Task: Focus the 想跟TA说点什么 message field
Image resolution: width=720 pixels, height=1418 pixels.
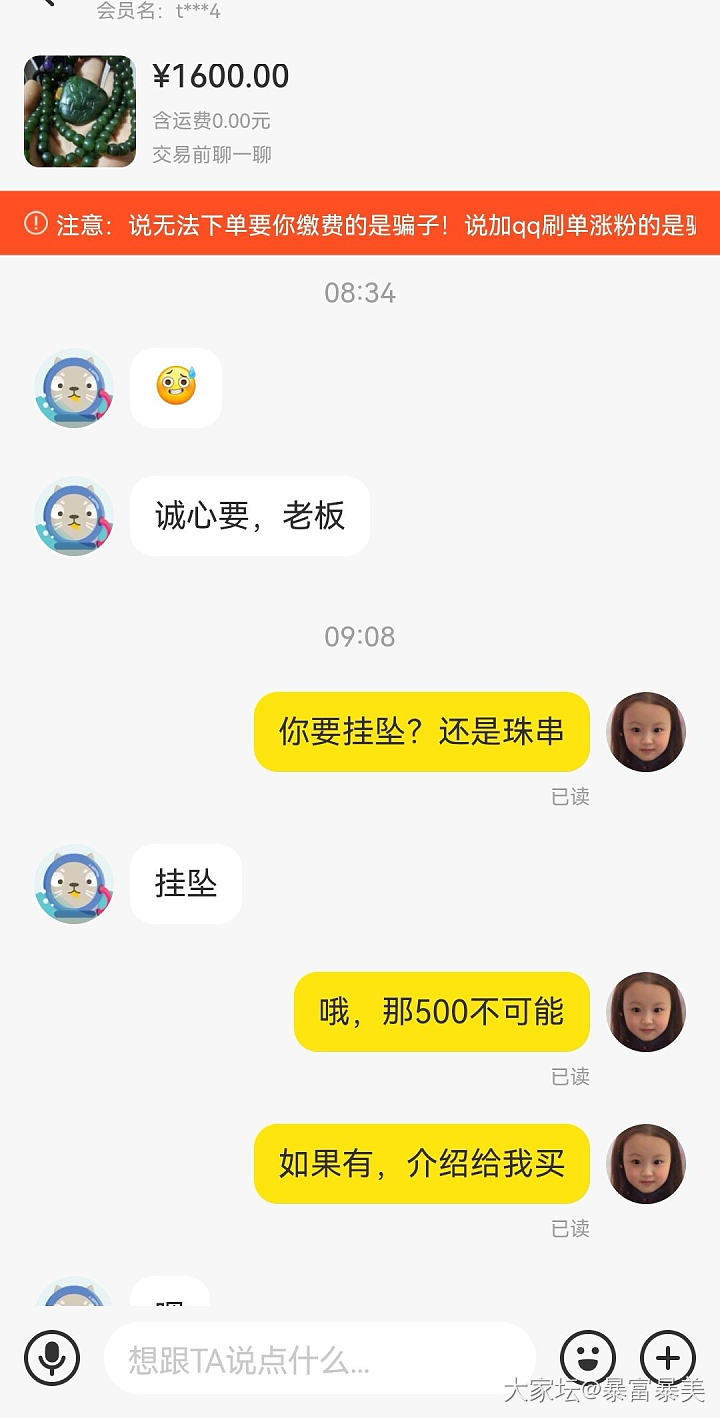Action: click(320, 1359)
